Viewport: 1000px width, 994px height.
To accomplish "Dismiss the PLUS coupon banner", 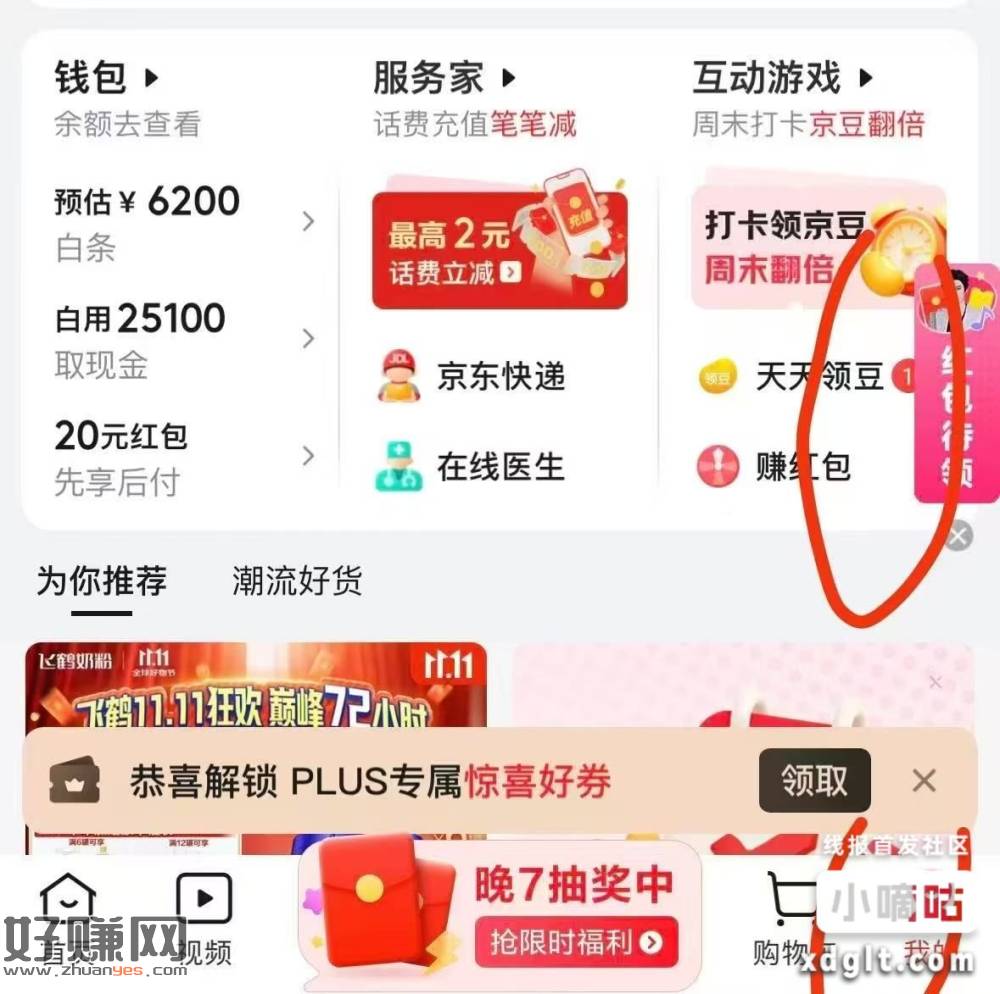I will [x=924, y=781].
